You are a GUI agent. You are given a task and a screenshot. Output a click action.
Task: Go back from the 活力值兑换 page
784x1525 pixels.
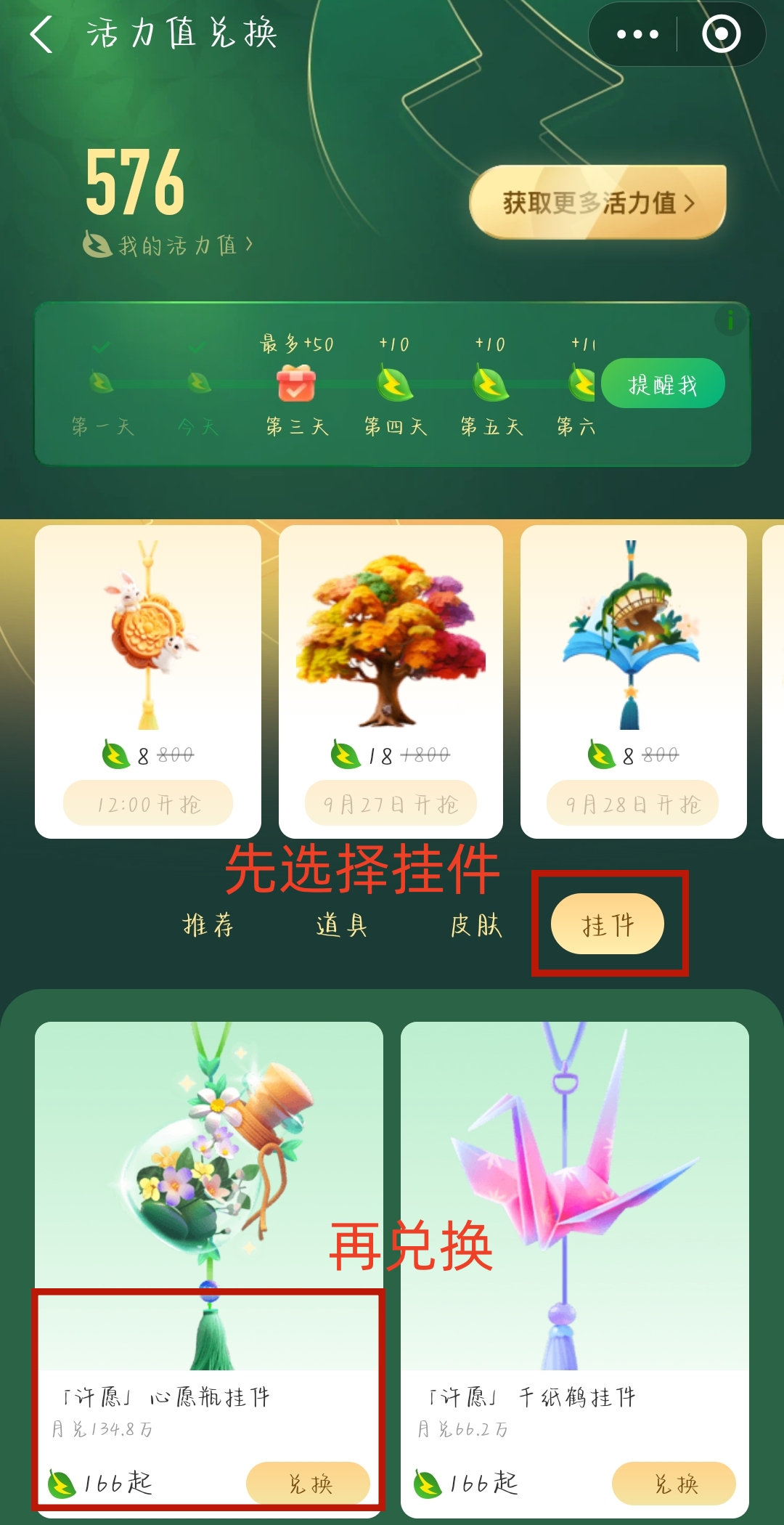pos(41,34)
